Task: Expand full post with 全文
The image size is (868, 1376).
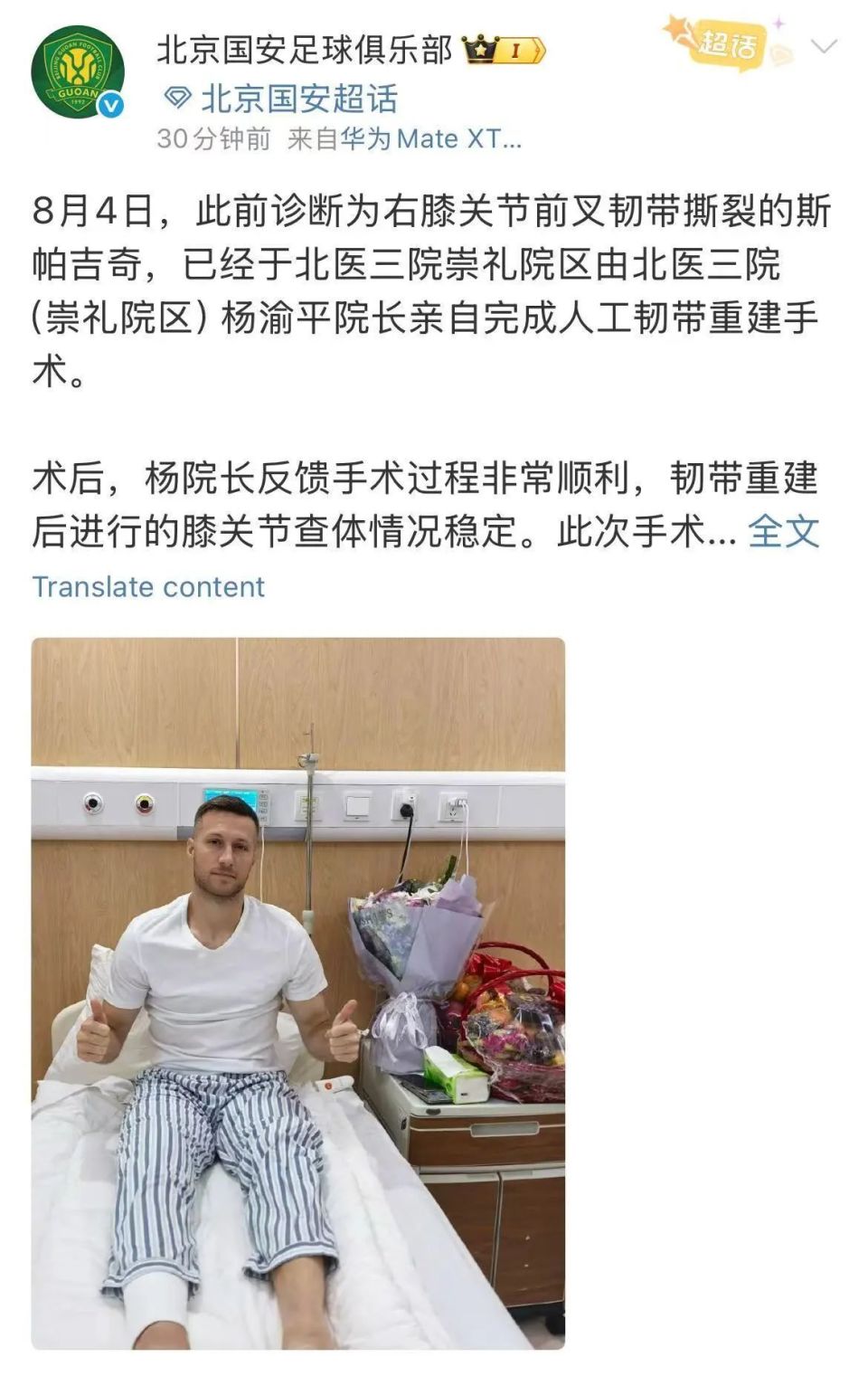Action: tap(783, 532)
